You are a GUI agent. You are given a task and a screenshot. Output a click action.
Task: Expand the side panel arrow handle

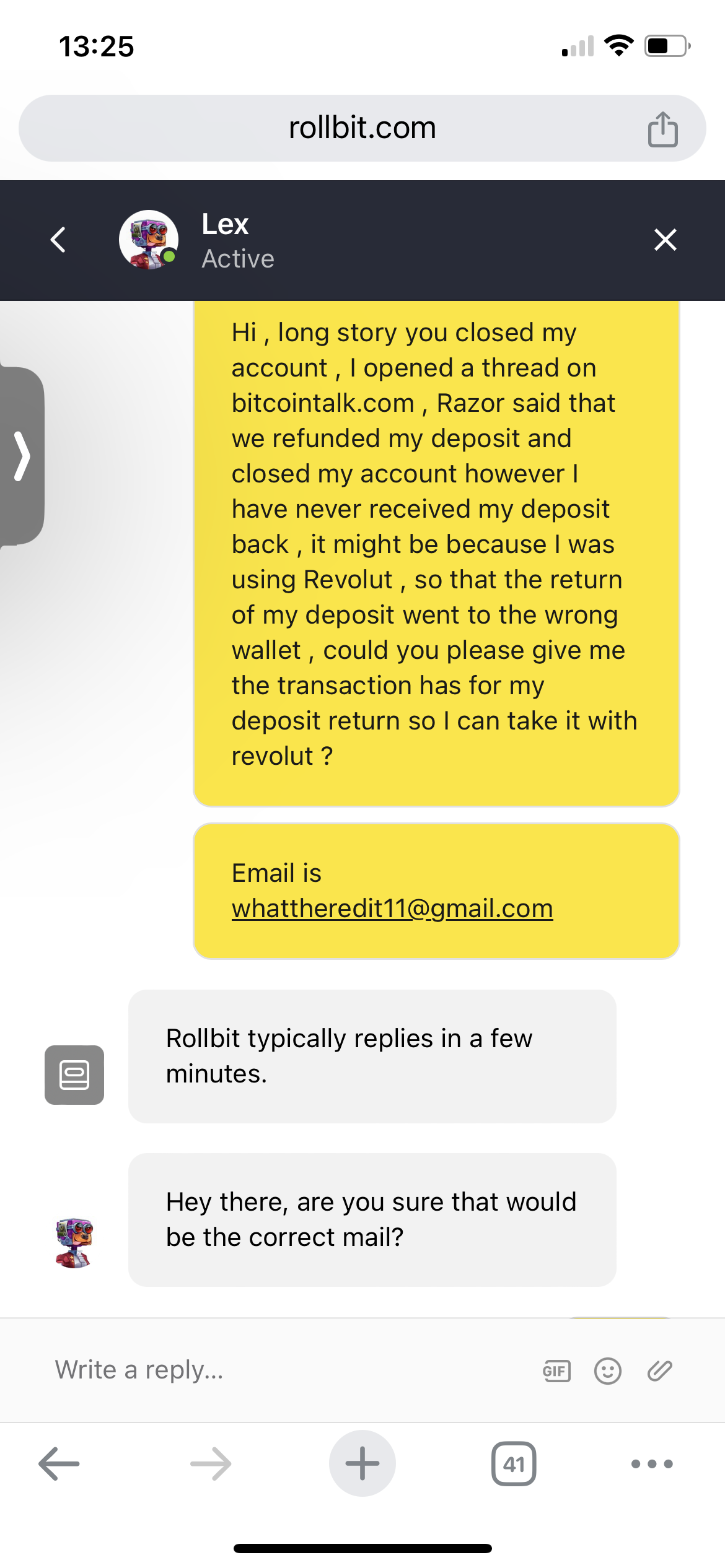(21, 456)
